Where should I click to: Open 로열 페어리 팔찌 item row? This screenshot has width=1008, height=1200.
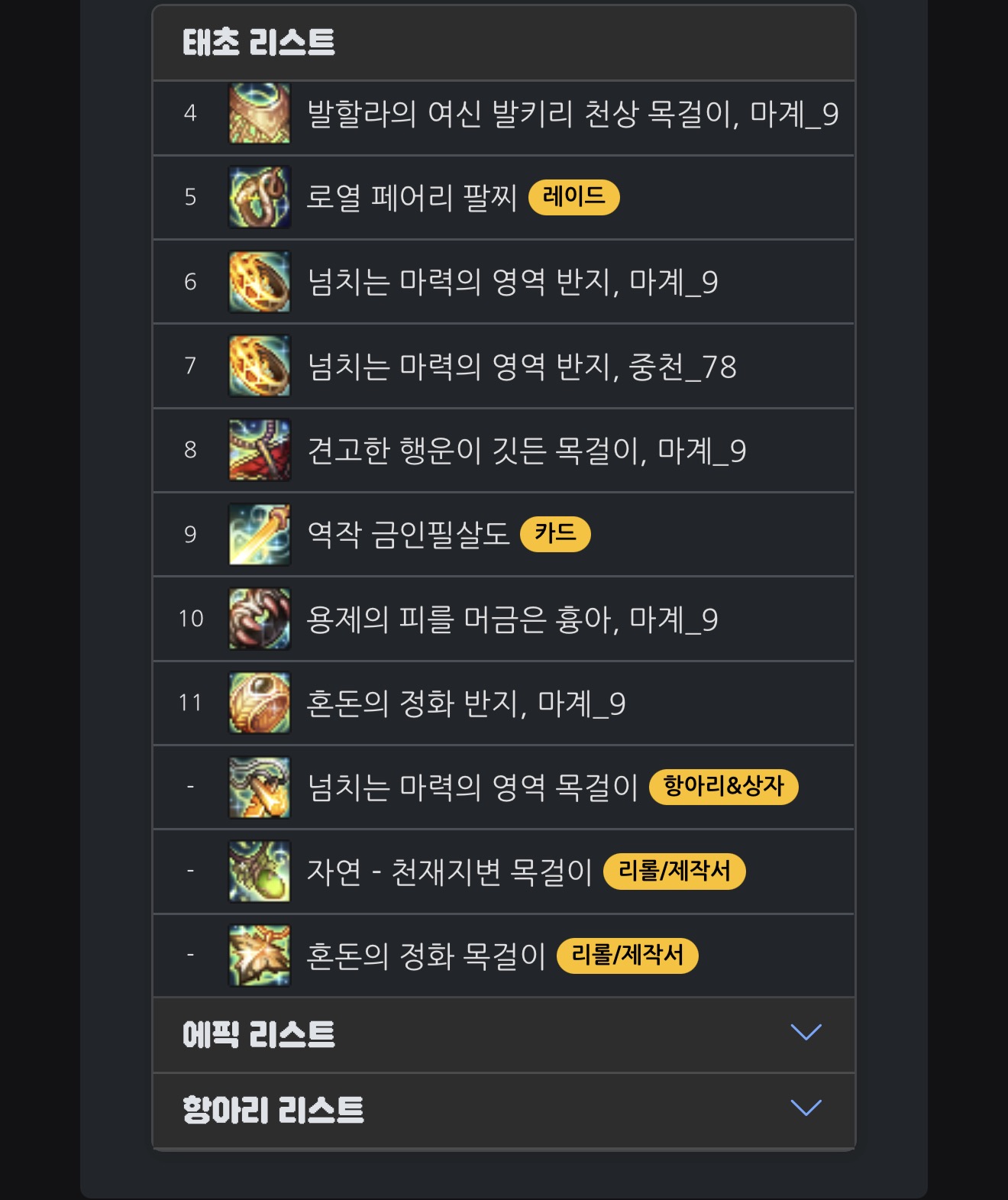coord(411,198)
